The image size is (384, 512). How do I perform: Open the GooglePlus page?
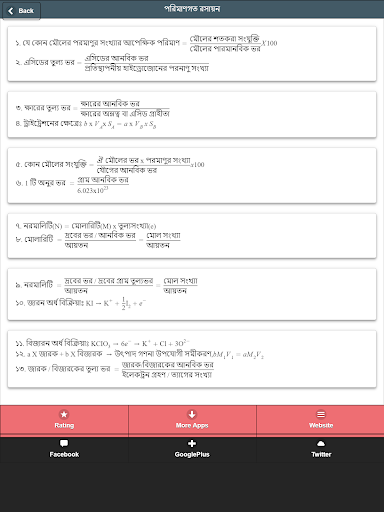coord(192,449)
